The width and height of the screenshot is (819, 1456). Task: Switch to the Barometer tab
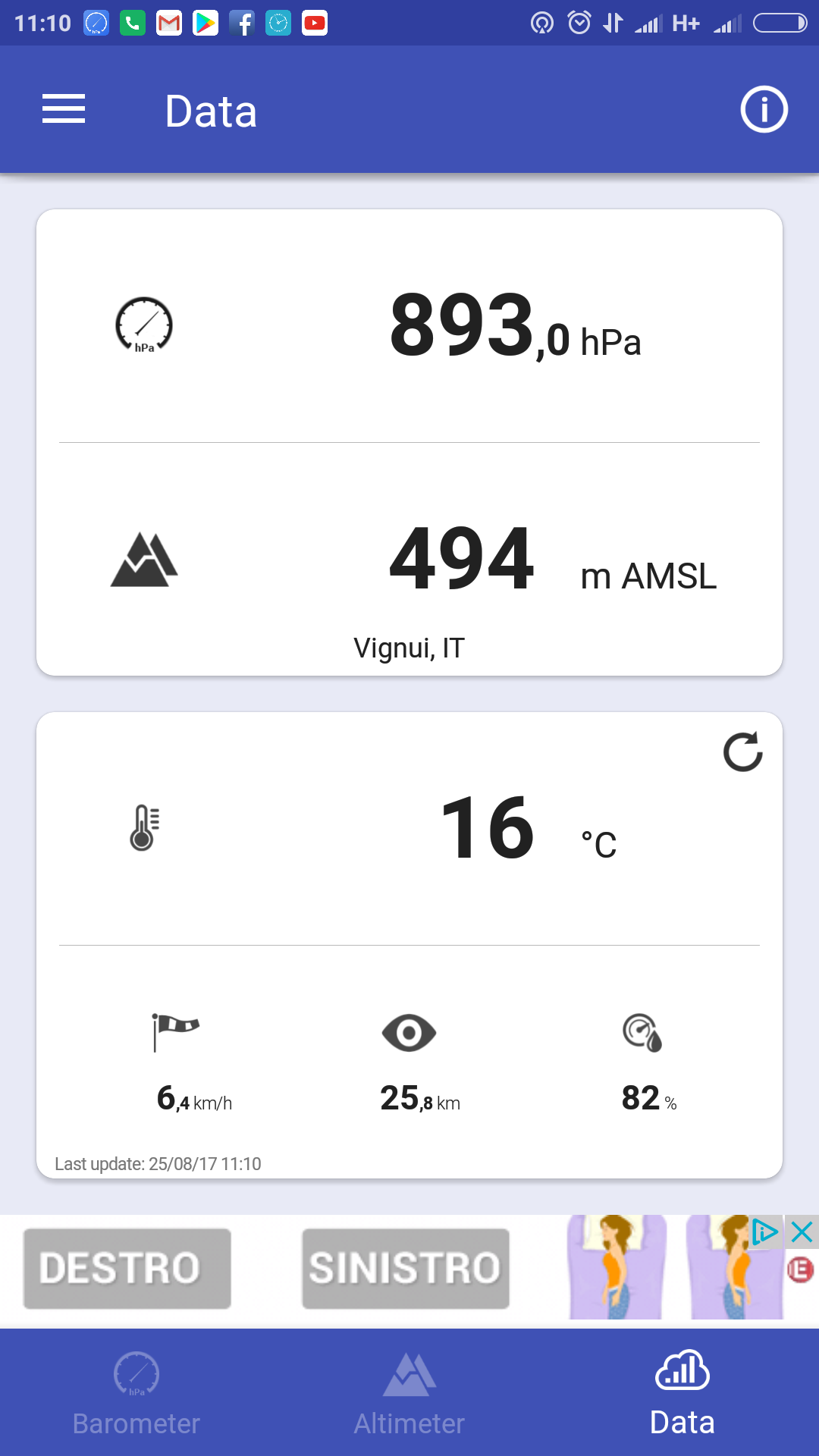click(136, 1394)
